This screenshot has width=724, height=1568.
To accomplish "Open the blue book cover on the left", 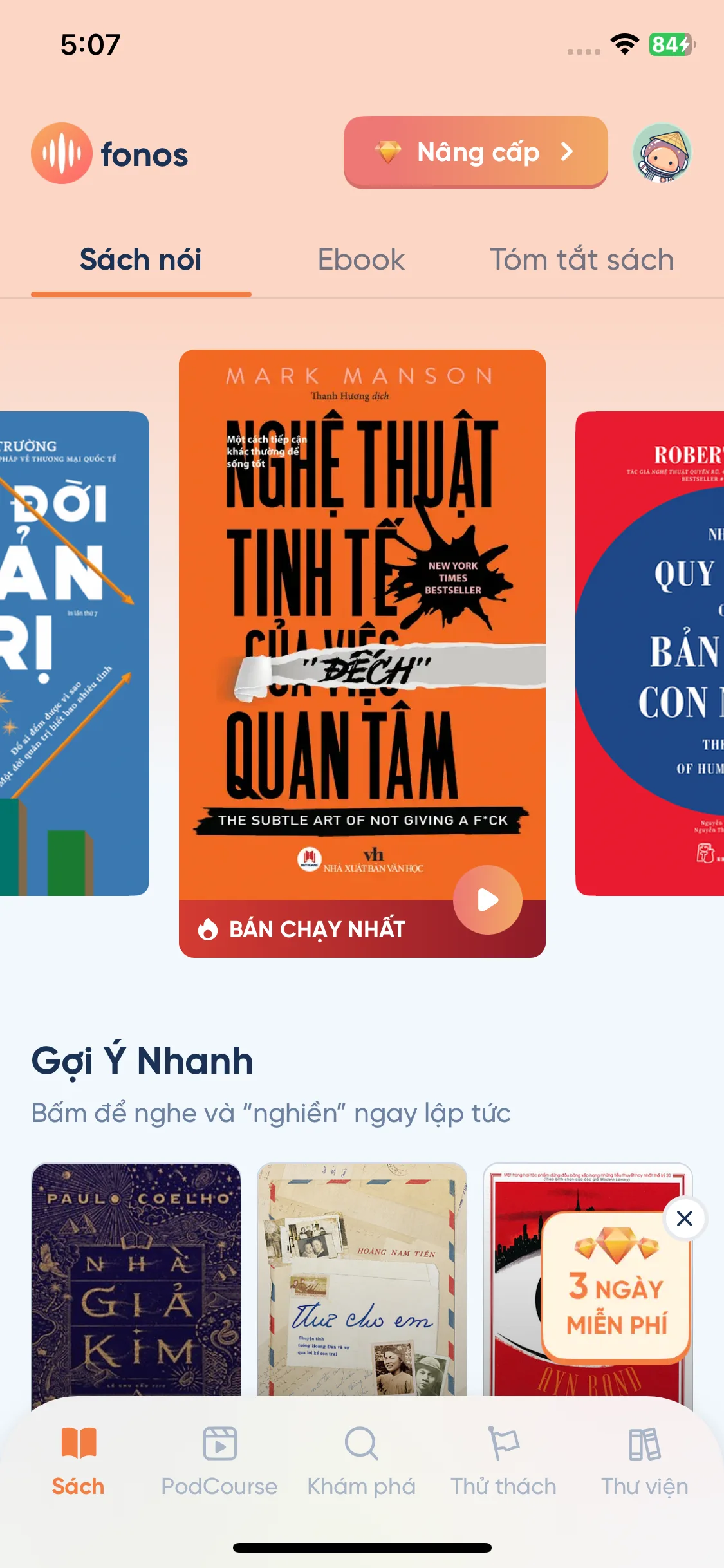I will coord(74,653).
